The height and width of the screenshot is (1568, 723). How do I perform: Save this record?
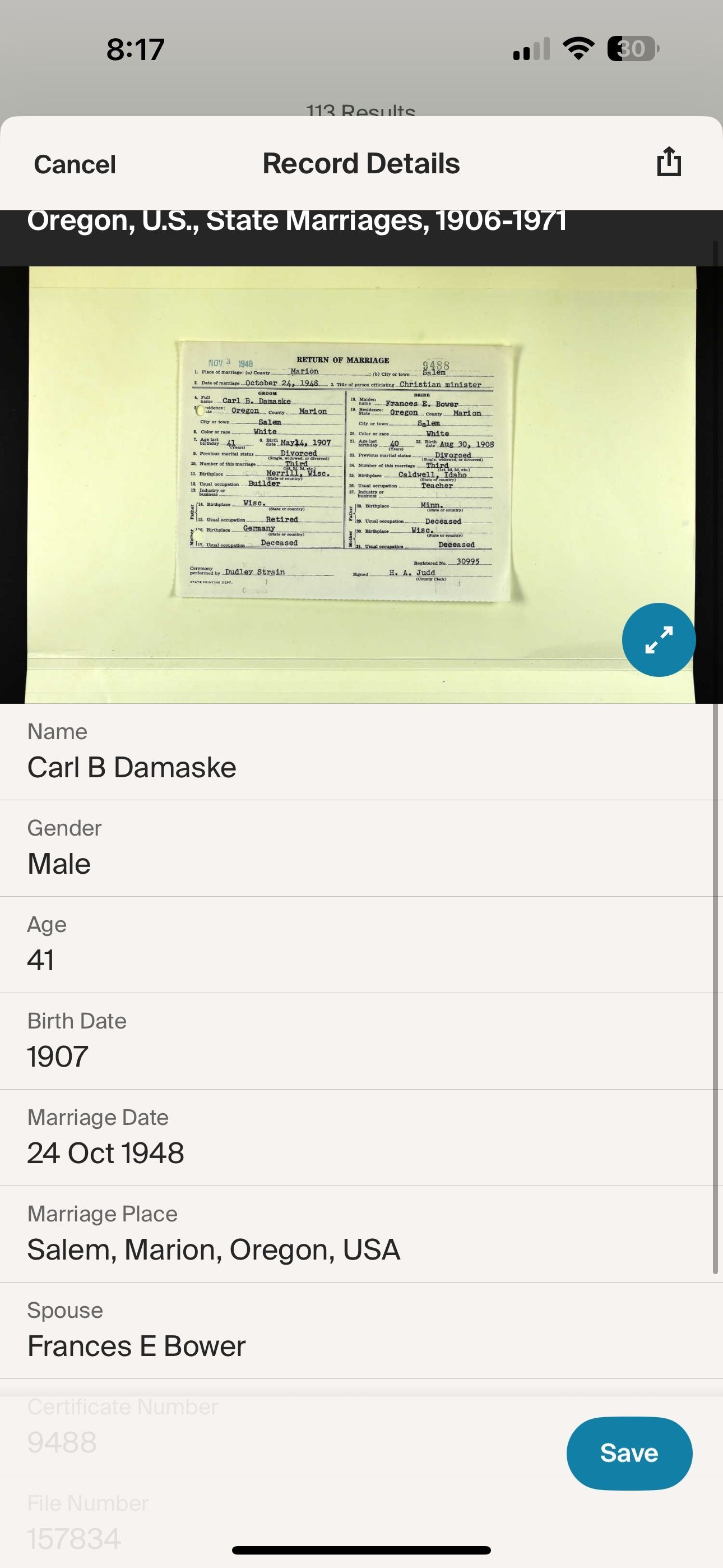click(x=629, y=1453)
